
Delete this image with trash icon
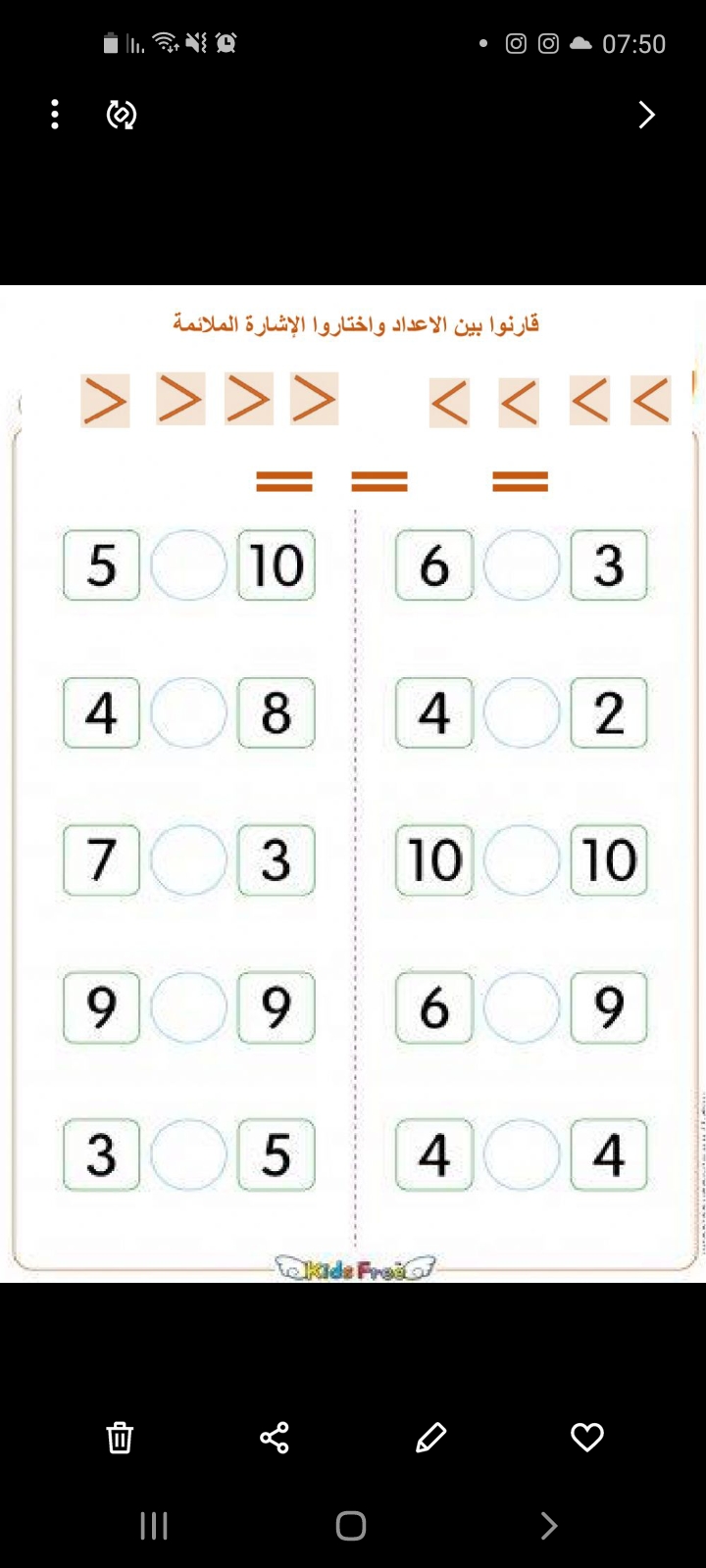[120, 1438]
